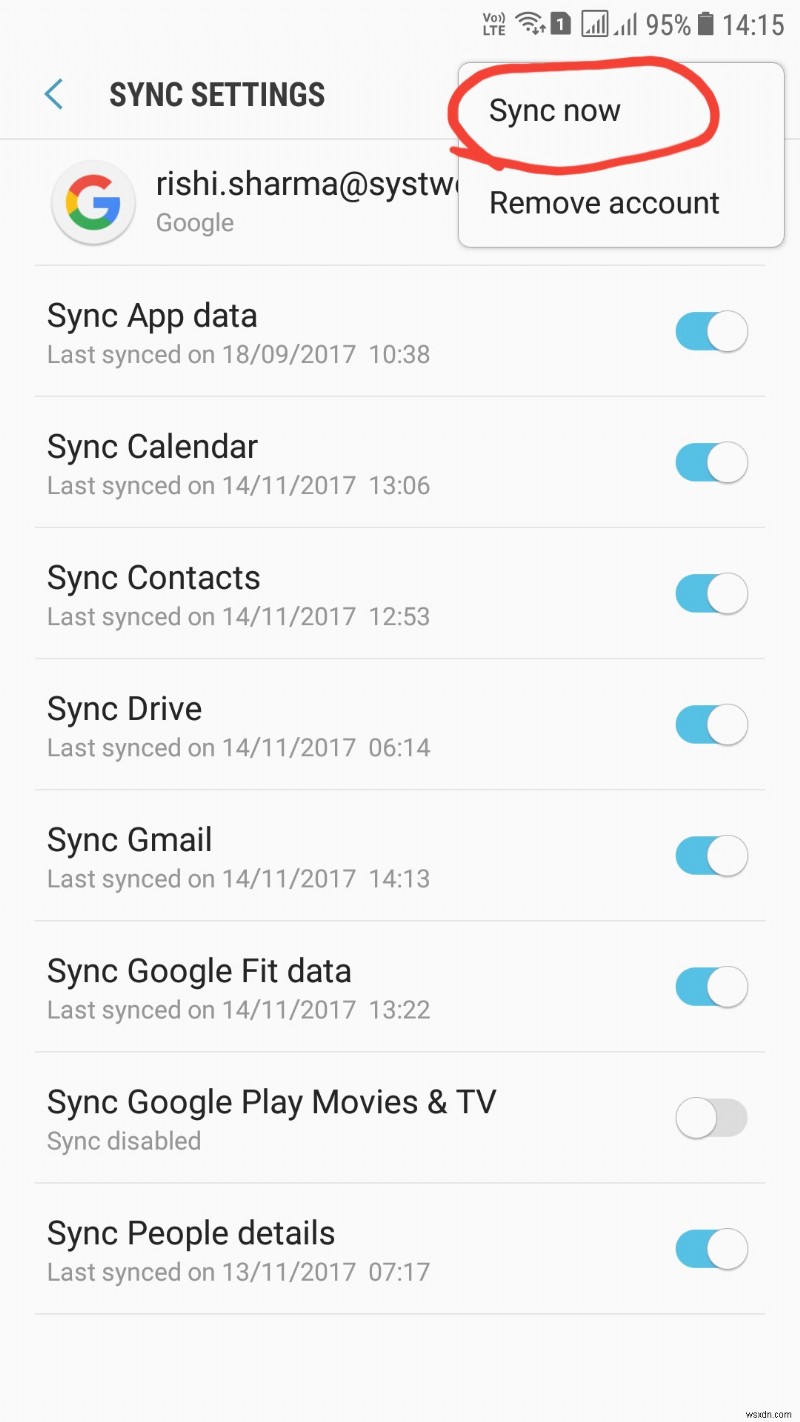
Task: Turn off Sync App data
Action: pos(711,332)
